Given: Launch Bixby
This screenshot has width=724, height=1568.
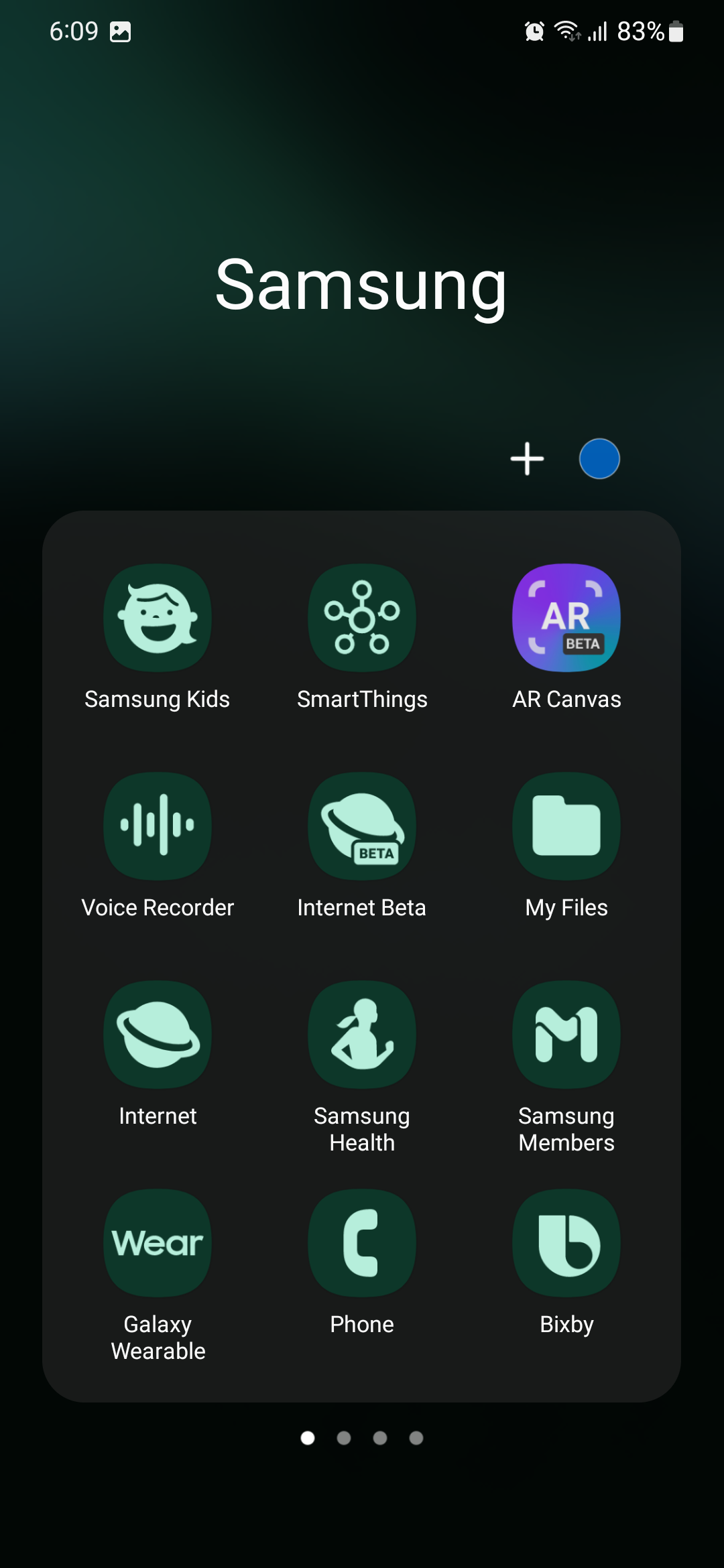Looking at the screenshot, I should [x=566, y=1243].
